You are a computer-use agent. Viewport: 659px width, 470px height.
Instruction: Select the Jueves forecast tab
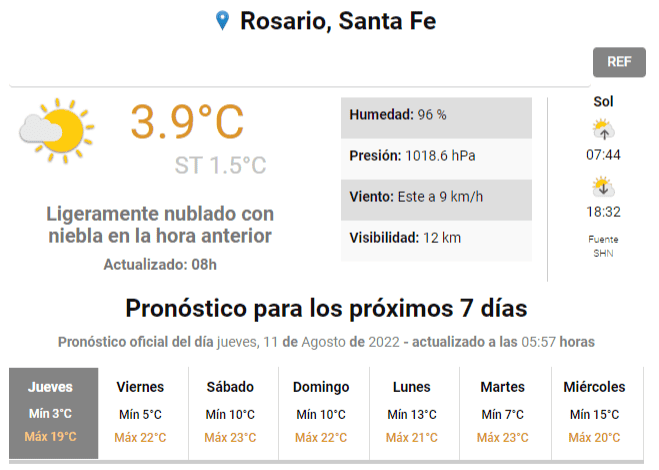[54, 412]
